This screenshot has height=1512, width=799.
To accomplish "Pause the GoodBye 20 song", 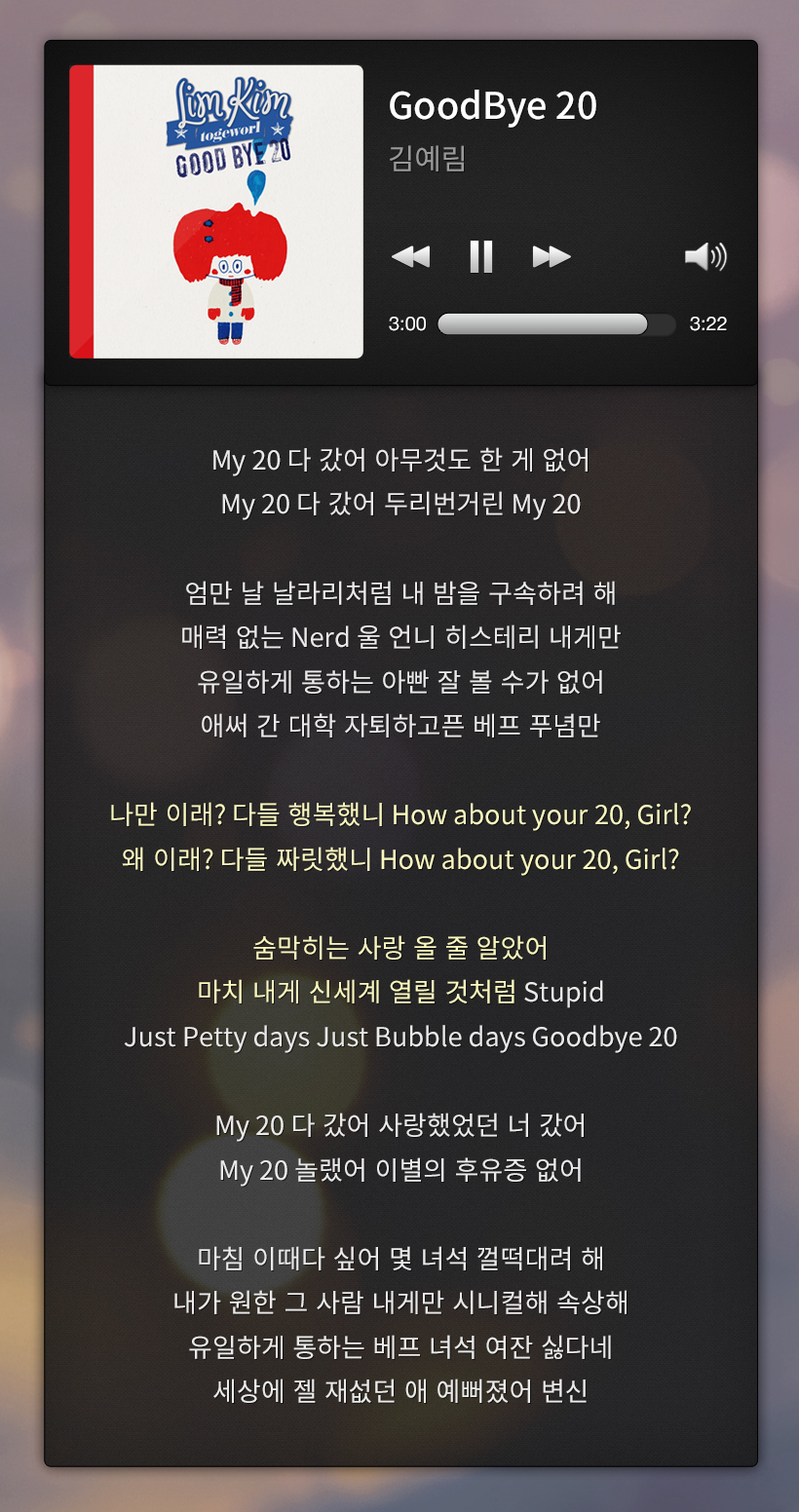I will (x=480, y=257).
